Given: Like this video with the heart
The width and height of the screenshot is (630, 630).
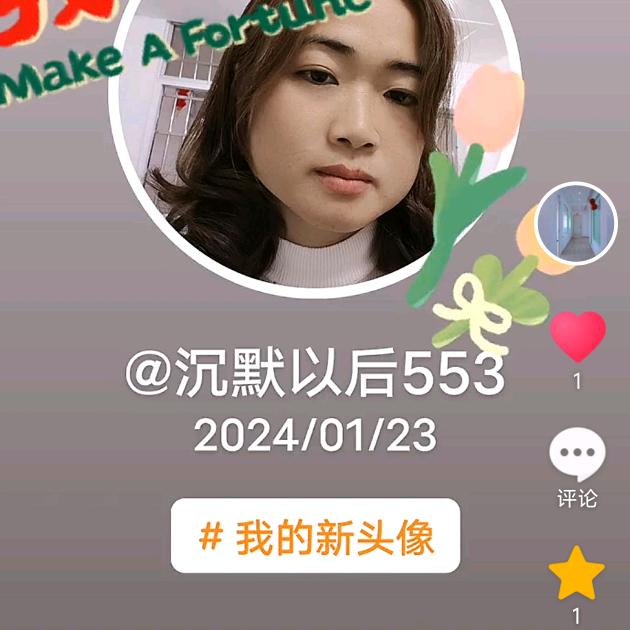Looking at the screenshot, I should 578,336.
